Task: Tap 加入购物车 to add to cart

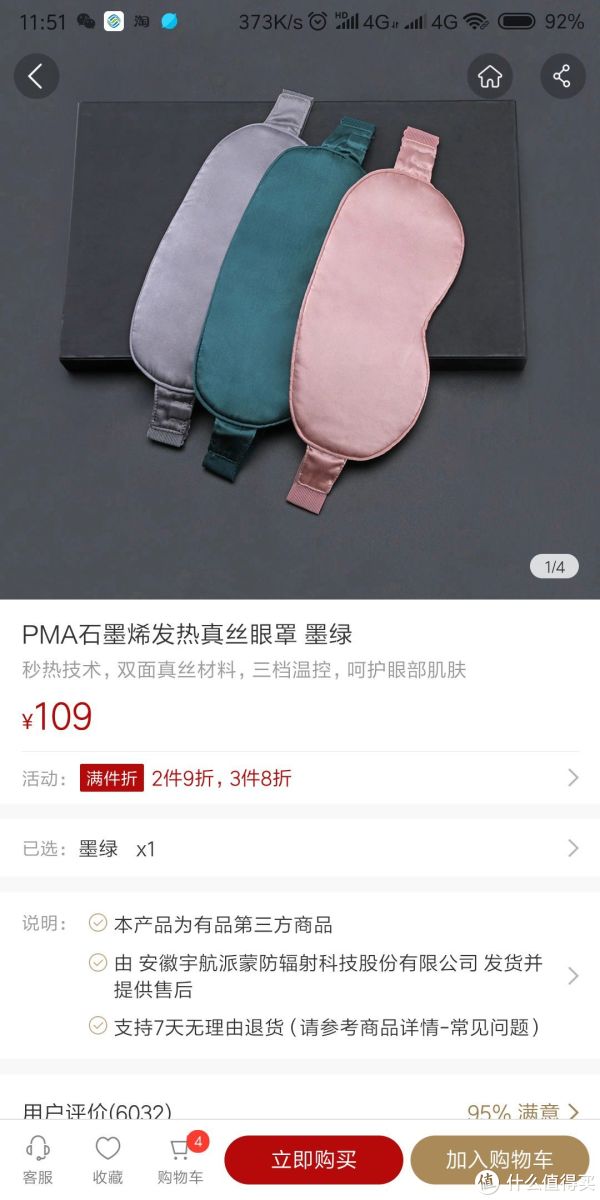Action: pos(499,1160)
